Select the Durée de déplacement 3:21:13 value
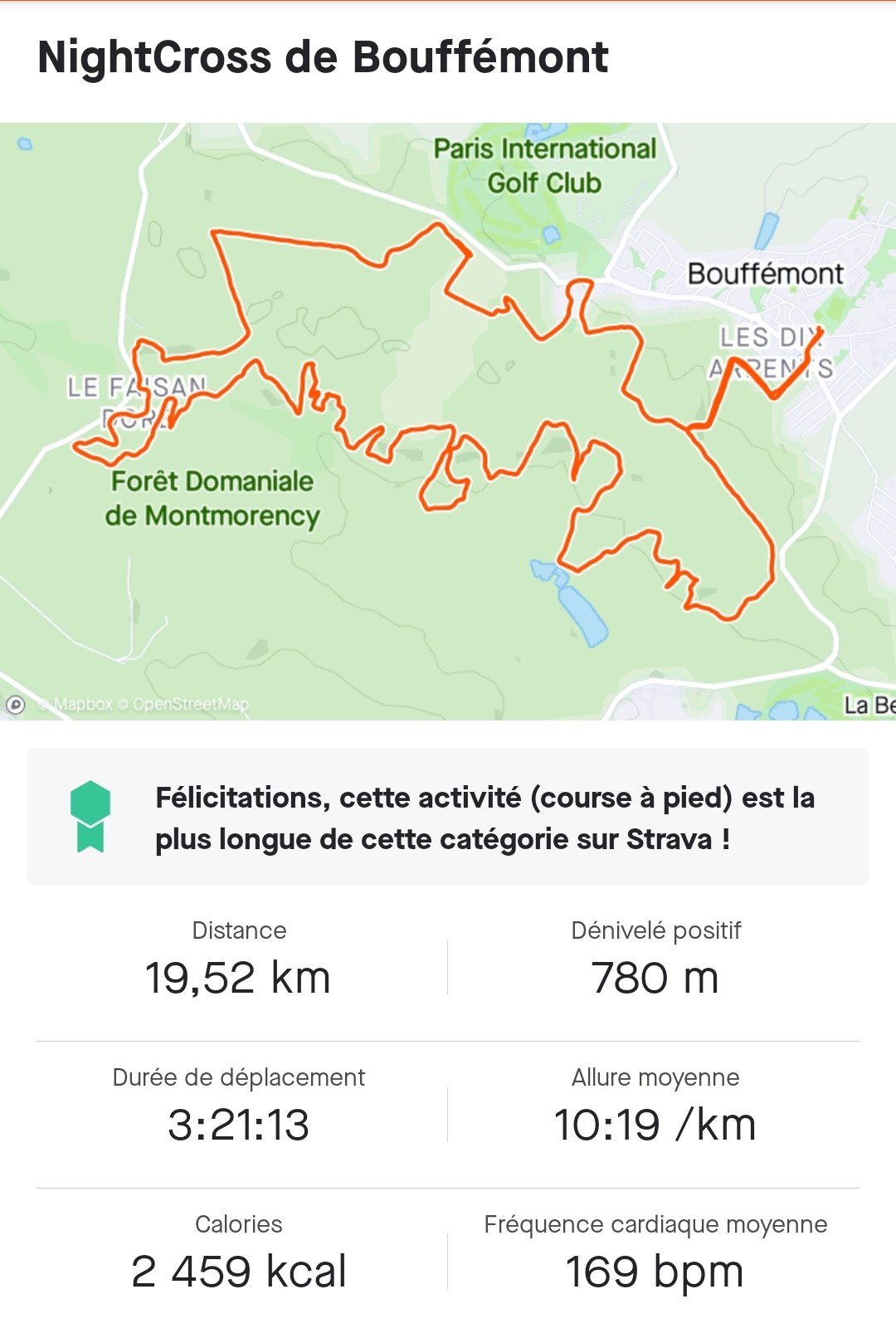This screenshot has width=896, height=1338. point(238,1126)
